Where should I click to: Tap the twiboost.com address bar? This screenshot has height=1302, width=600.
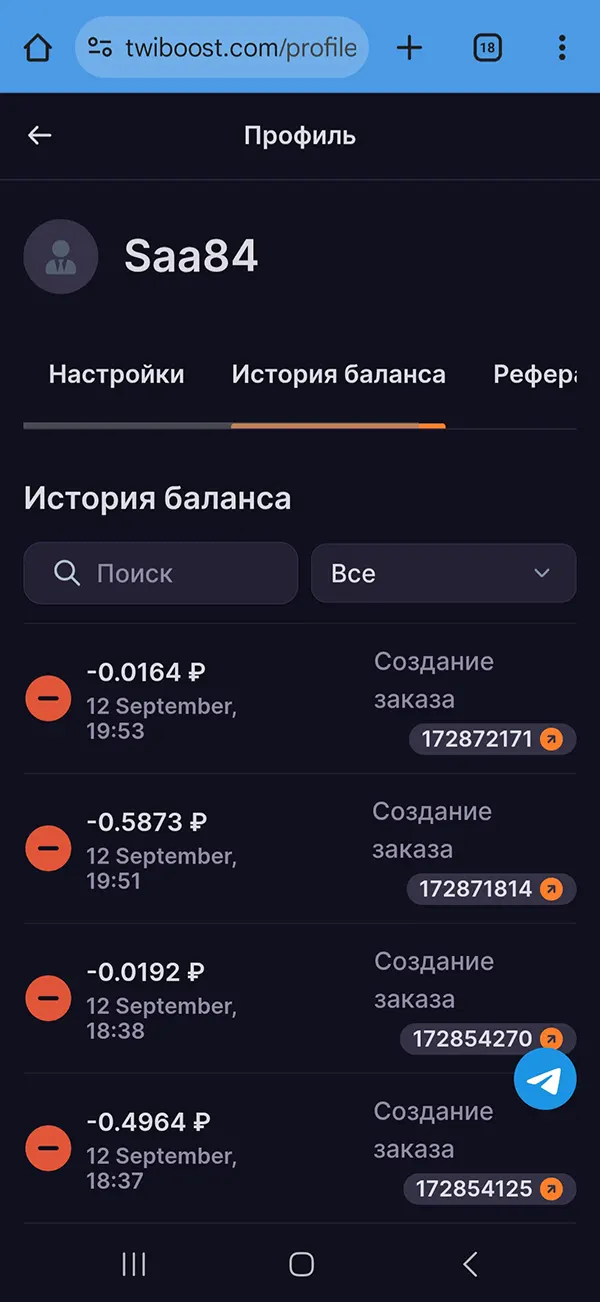pyautogui.click(x=222, y=47)
